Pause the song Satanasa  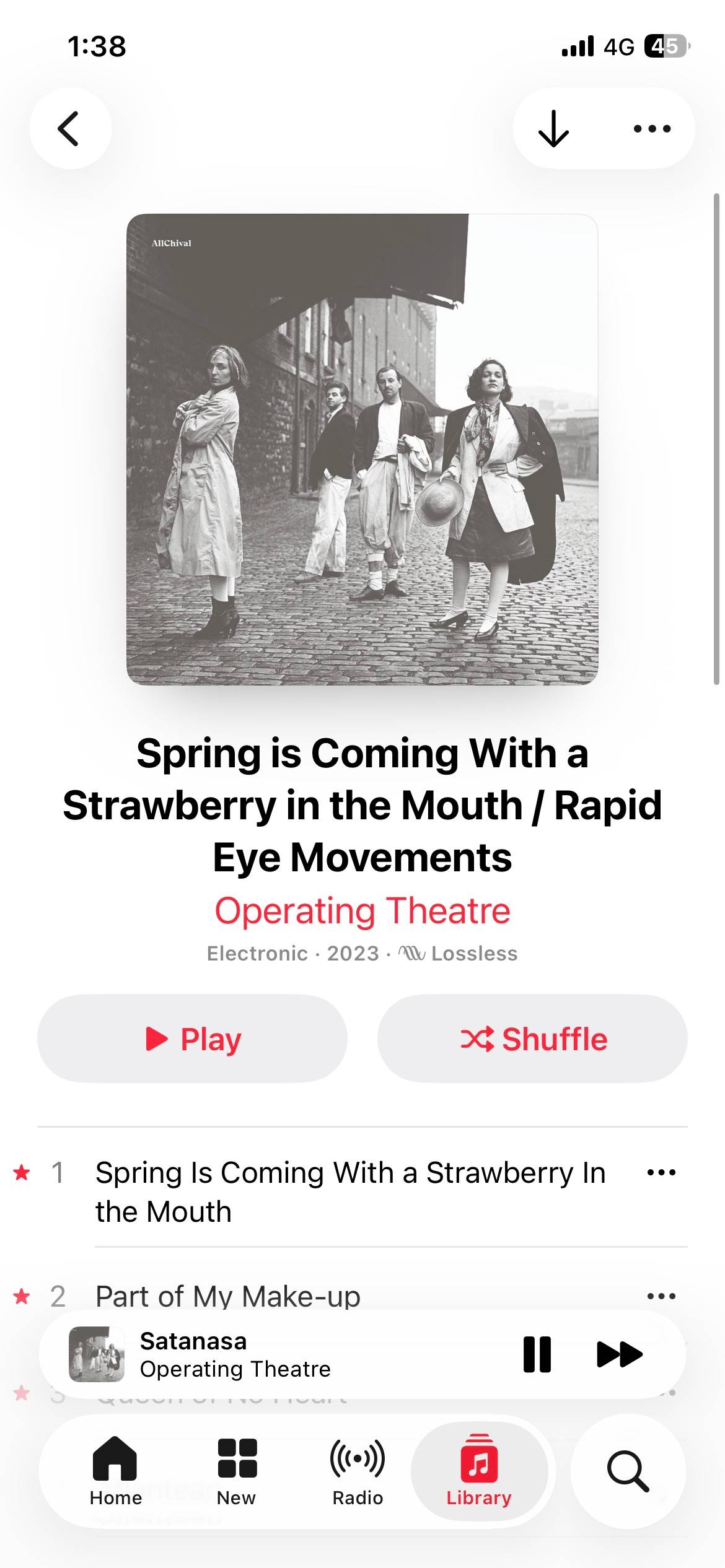point(537,1354)
